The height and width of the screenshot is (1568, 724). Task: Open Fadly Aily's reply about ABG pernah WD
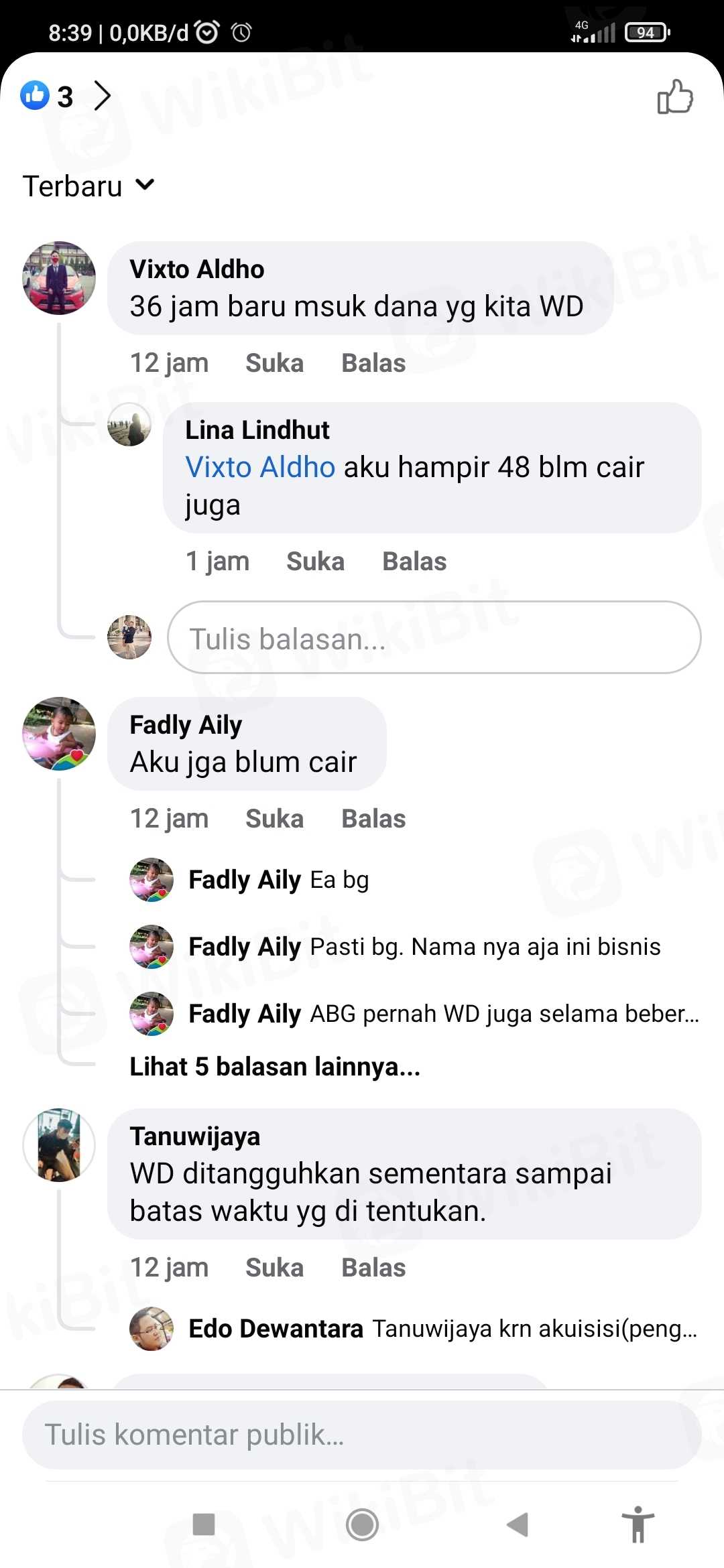[x=442, y=1014]
